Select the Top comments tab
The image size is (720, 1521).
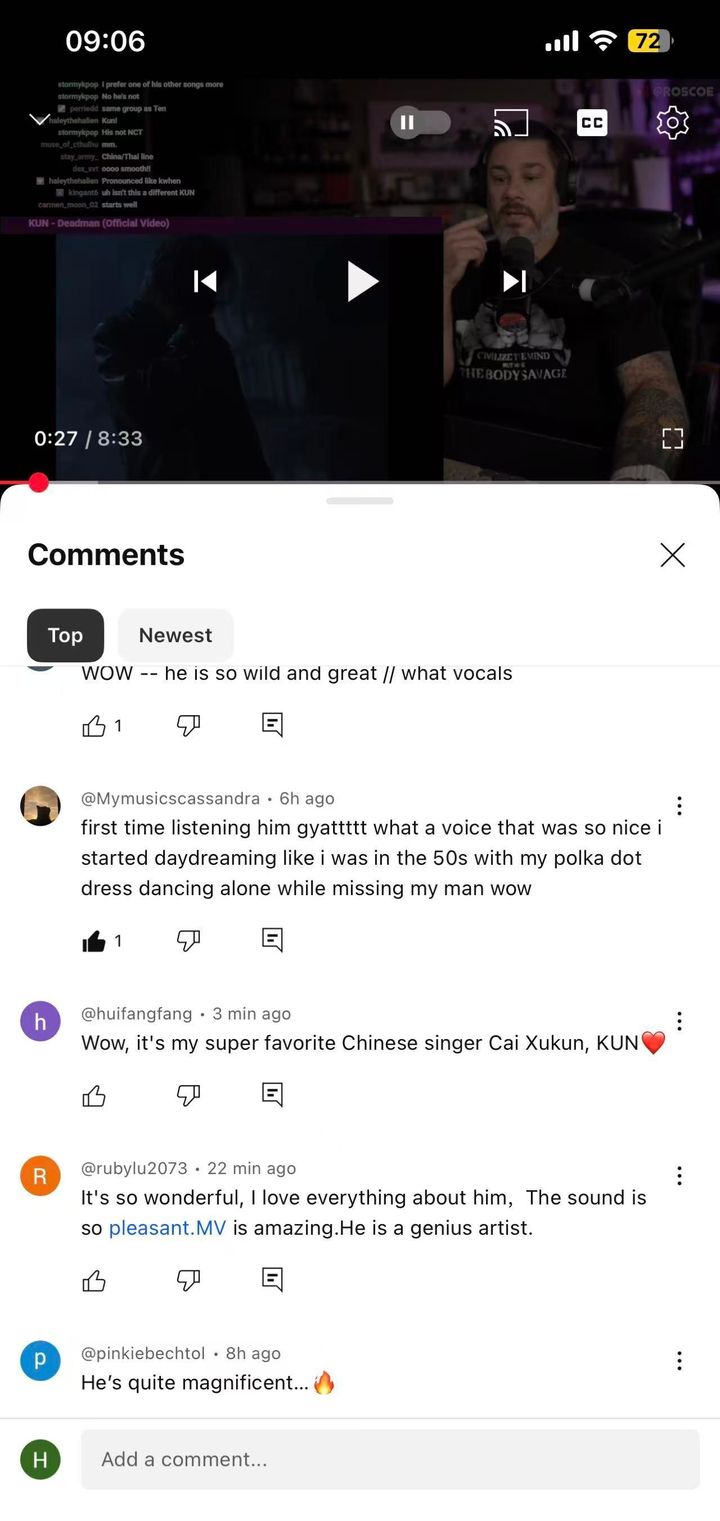coord(65,635)
